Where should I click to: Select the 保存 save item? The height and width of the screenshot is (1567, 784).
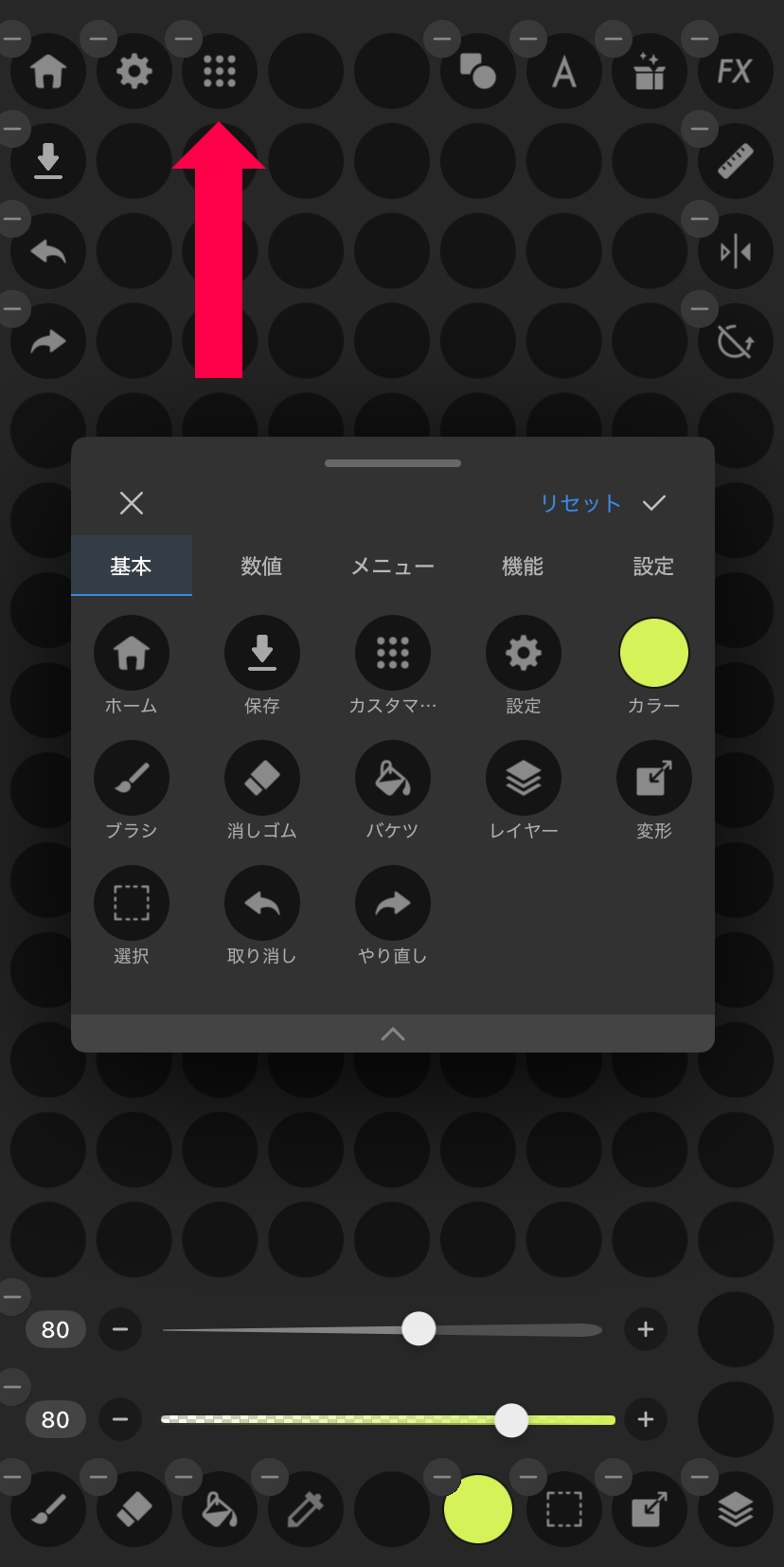262,653
